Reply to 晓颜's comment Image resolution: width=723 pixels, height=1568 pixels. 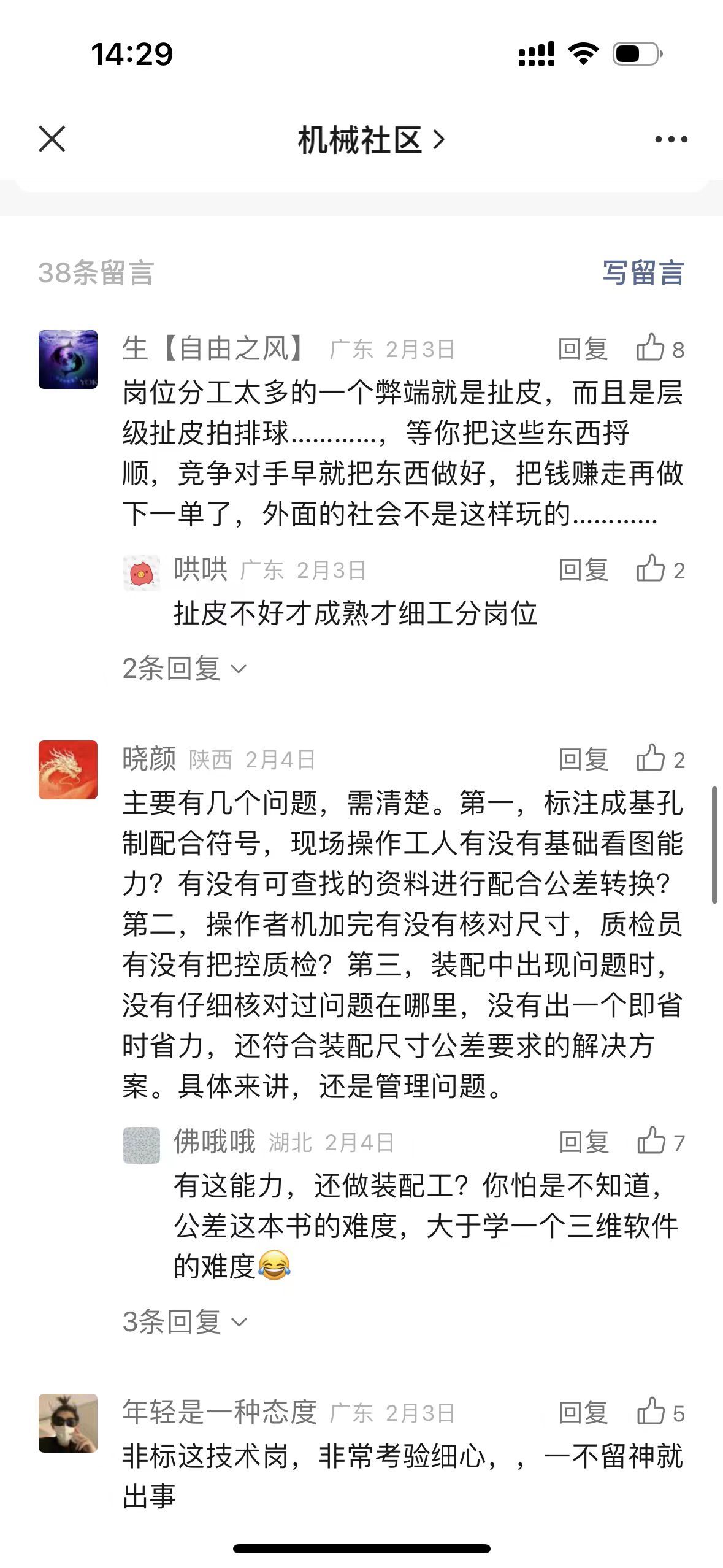(x=583, y=759)
